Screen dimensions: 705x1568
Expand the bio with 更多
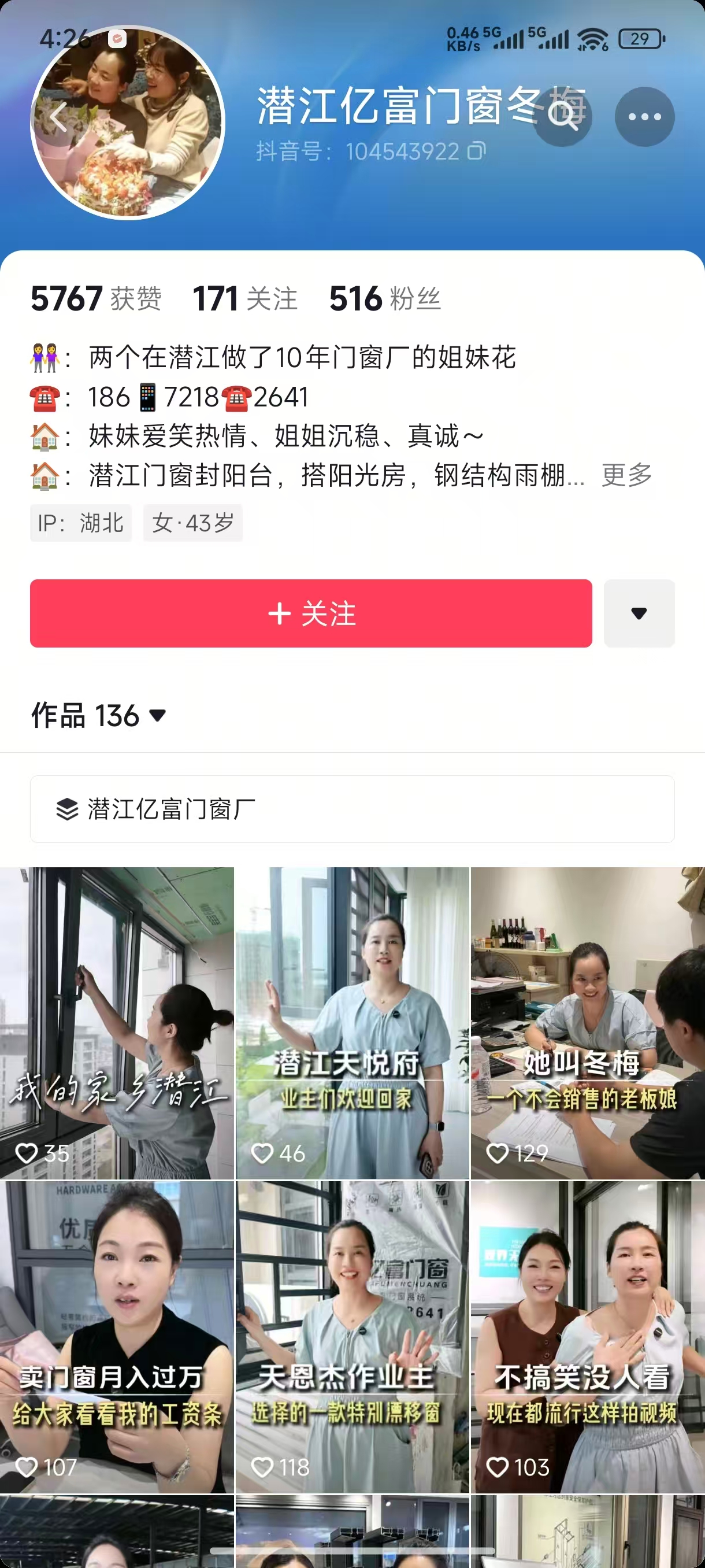coord(626,475)
